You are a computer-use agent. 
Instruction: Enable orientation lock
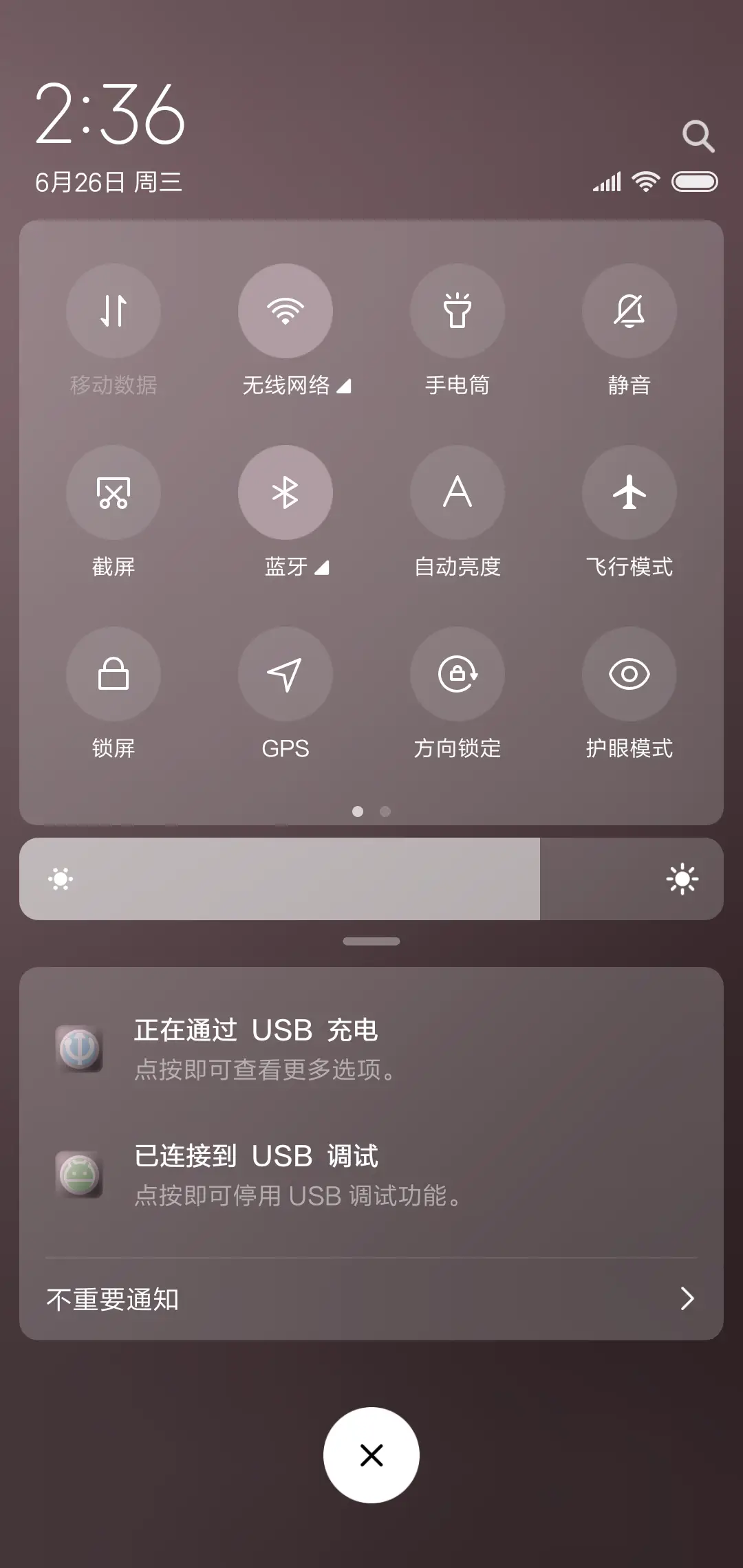click(x=457, y=675)
